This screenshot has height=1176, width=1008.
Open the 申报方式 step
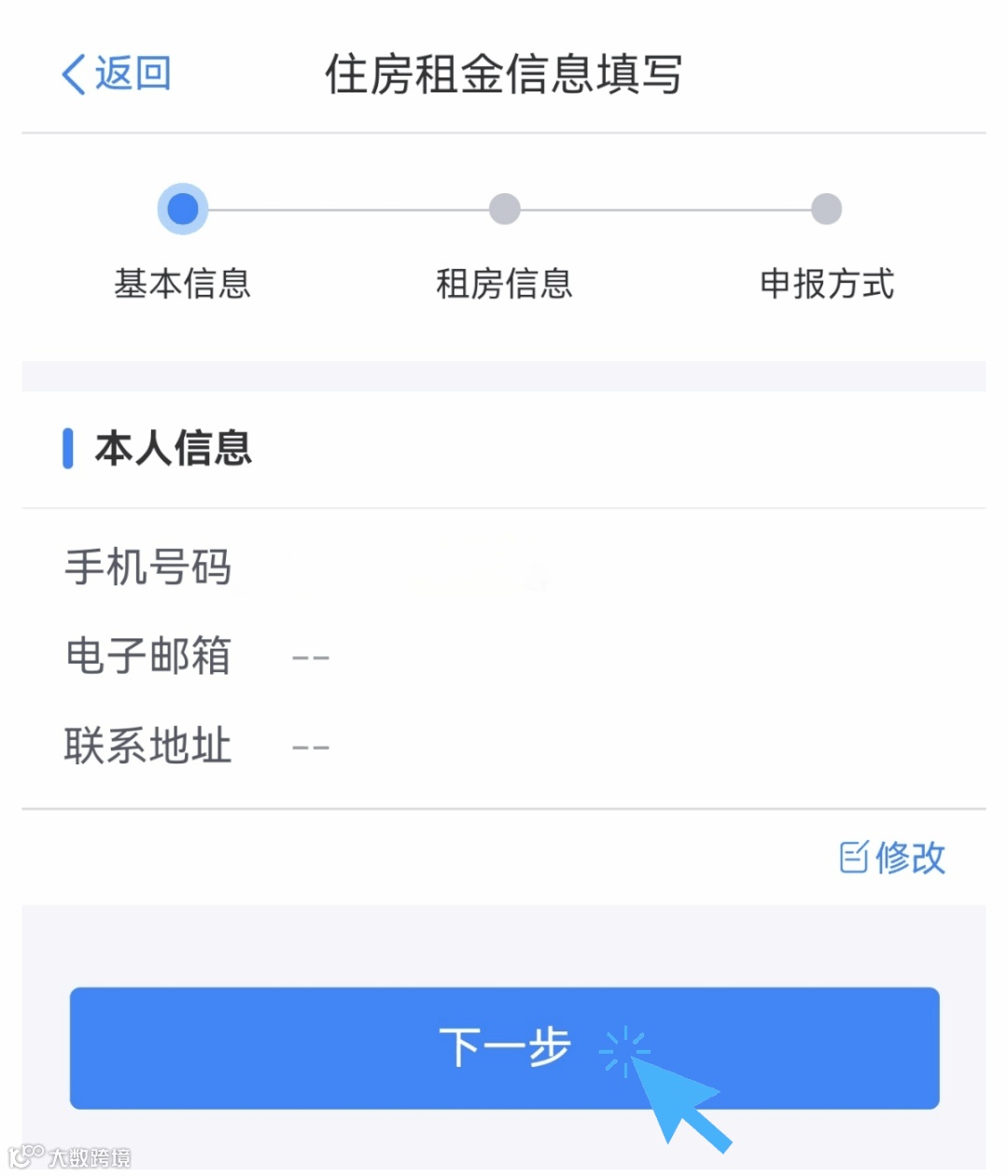point(827,285)
